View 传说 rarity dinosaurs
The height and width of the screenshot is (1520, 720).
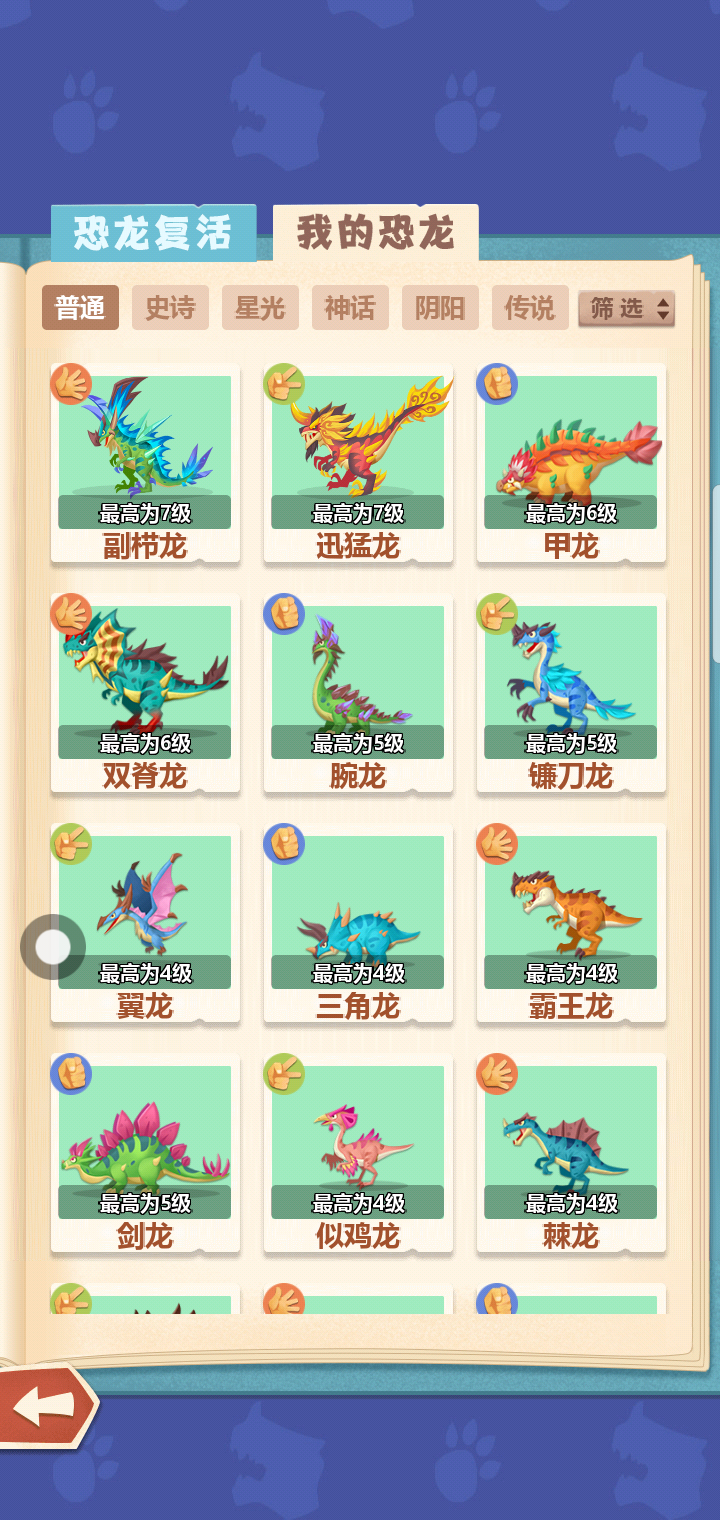click(x=530, y=308)
